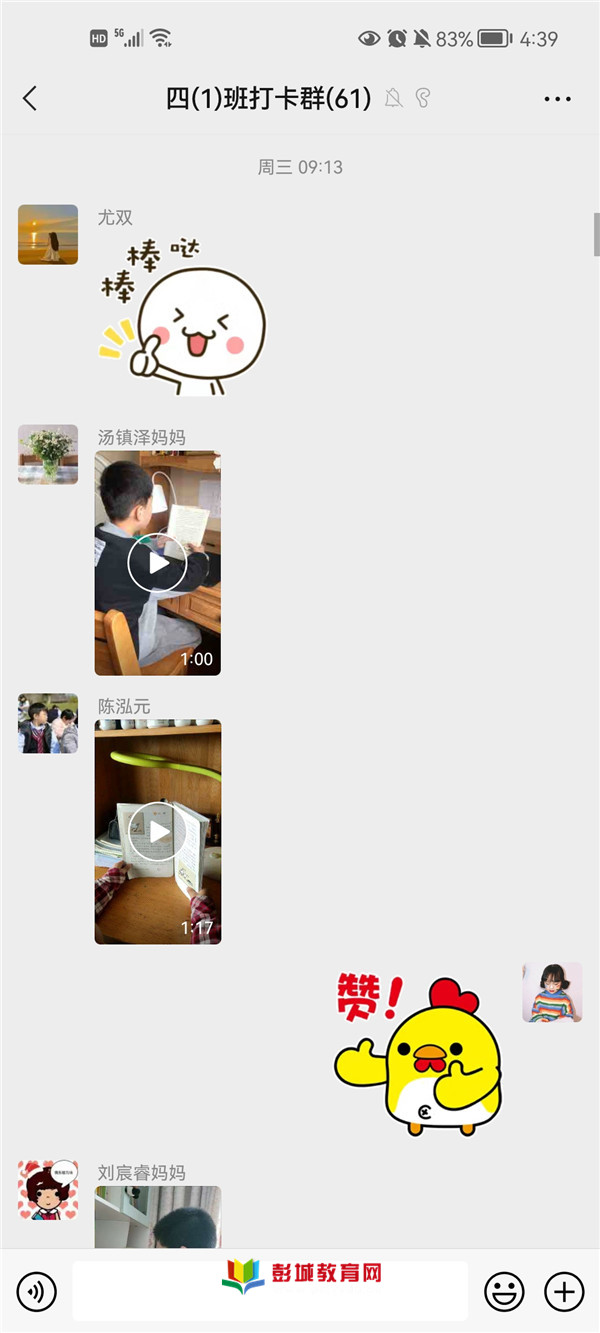Play 陈泓元's 1:17 video

[x=157, y=832]
